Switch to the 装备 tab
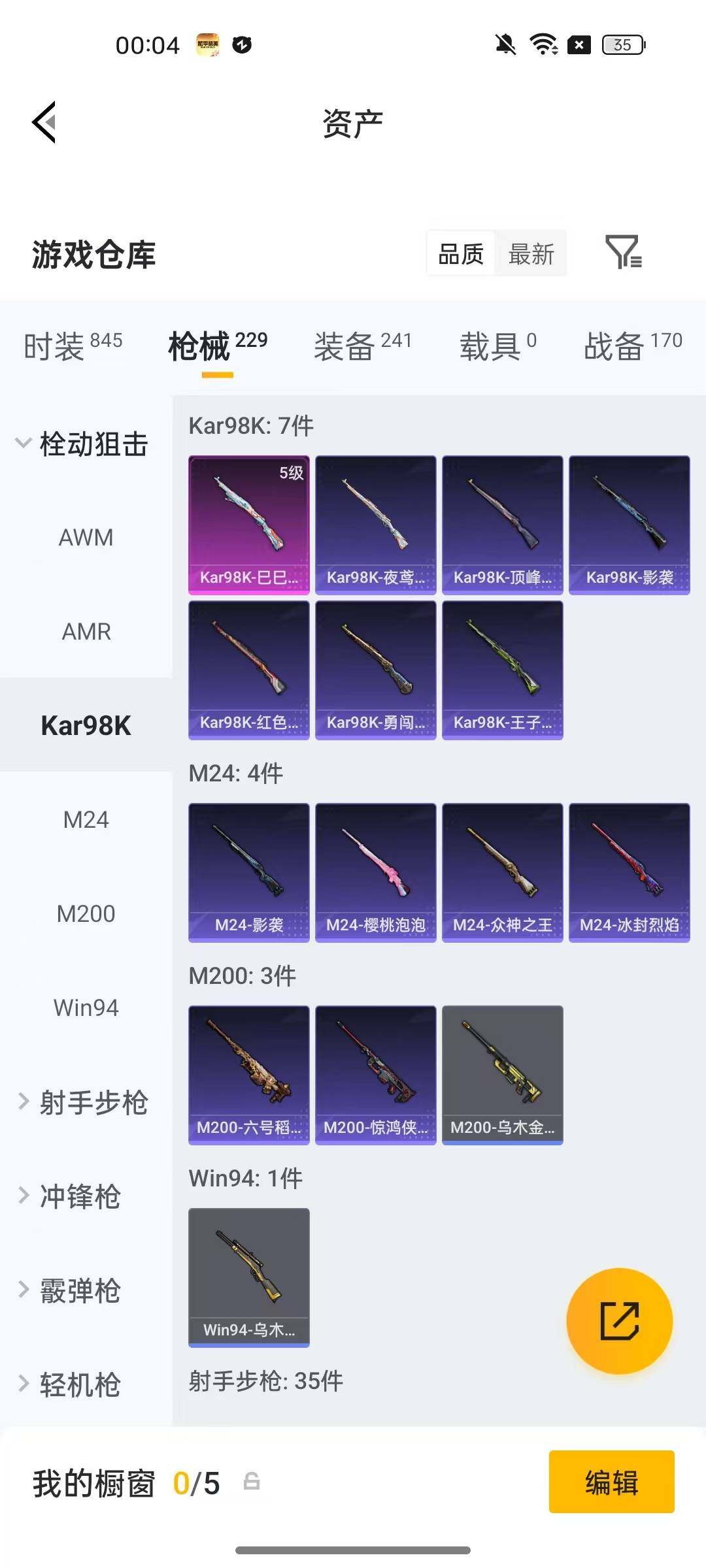 (x=363, y=346)
